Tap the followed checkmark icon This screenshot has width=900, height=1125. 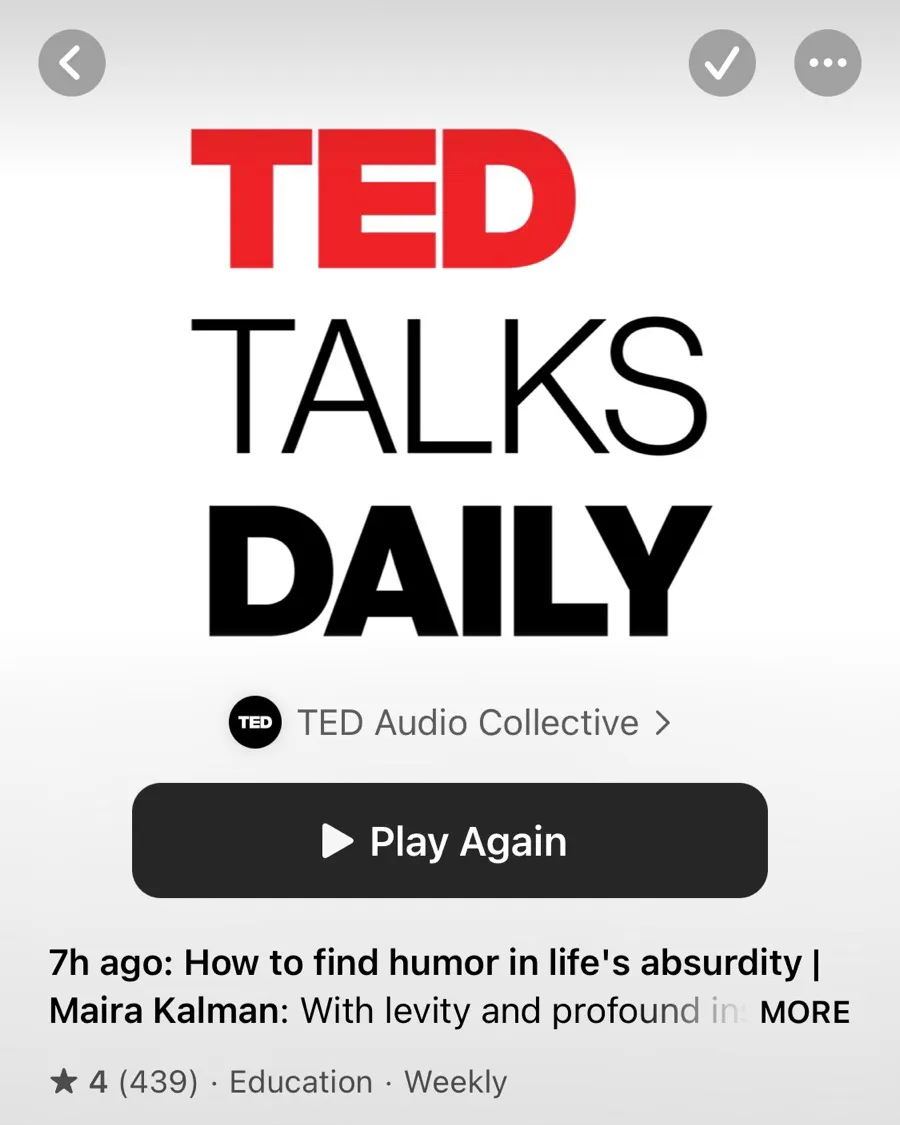(x=722, y=63)
